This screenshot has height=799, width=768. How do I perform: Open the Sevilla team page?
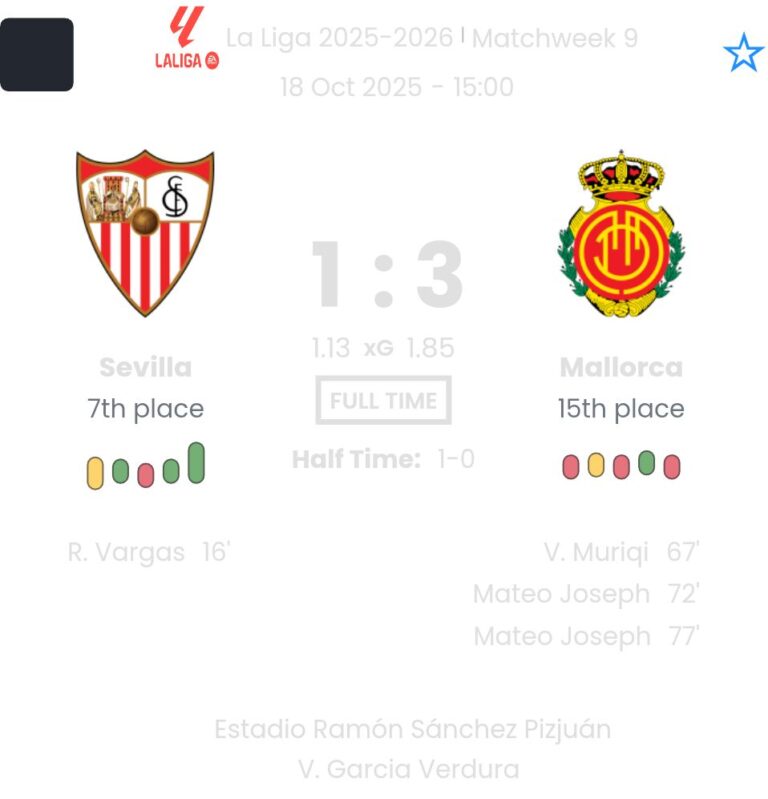[146, 233]
